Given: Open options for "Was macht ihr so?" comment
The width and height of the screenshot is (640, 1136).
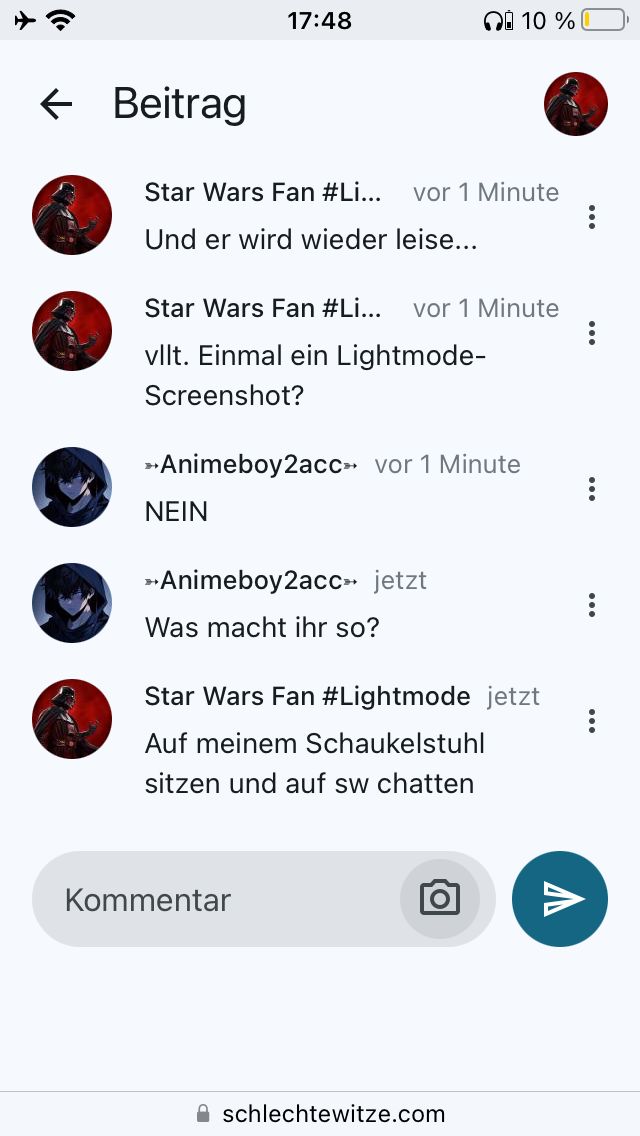Looking at the screenshot, I should (592, 604).
